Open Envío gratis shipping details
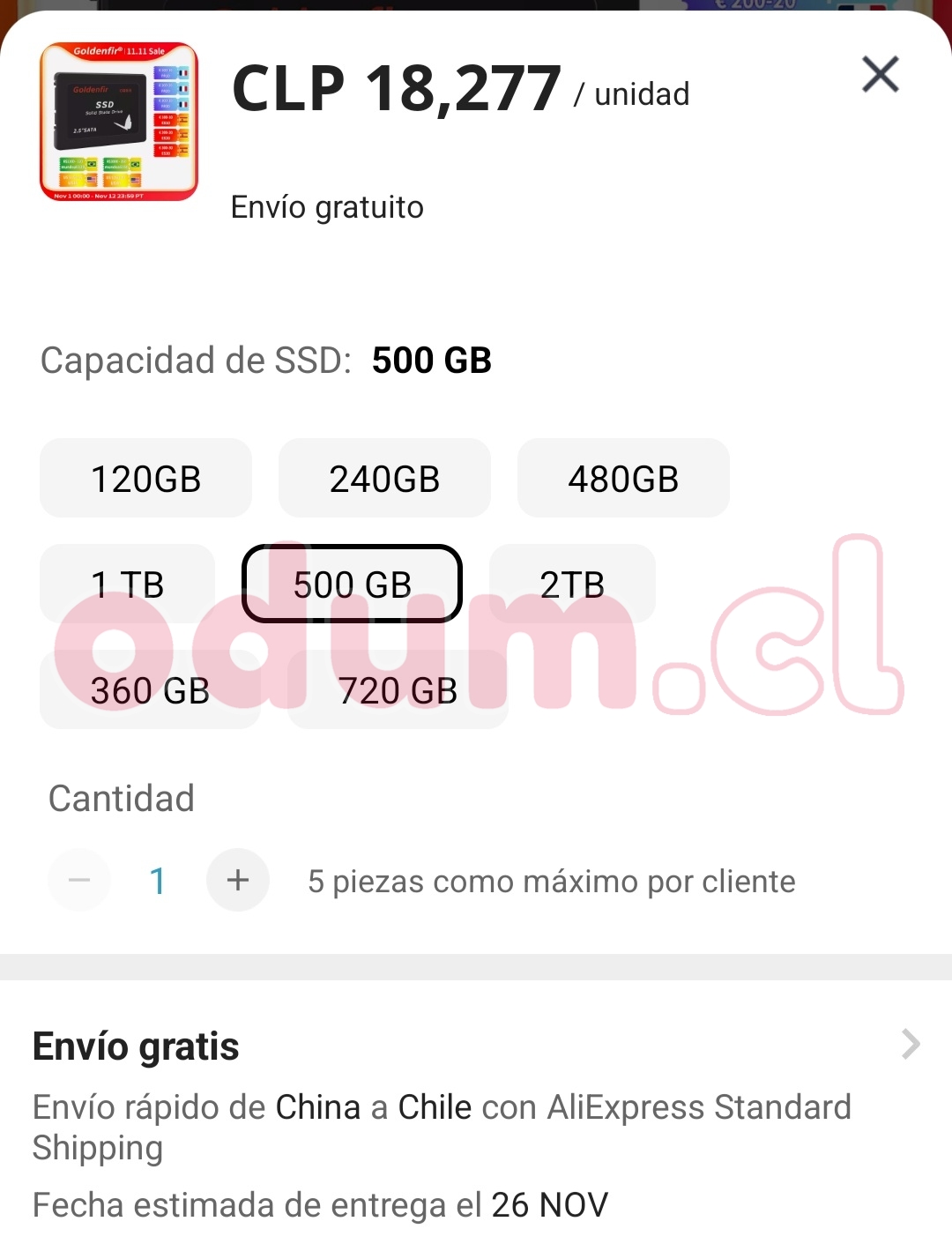 [x=910, y=1045]
